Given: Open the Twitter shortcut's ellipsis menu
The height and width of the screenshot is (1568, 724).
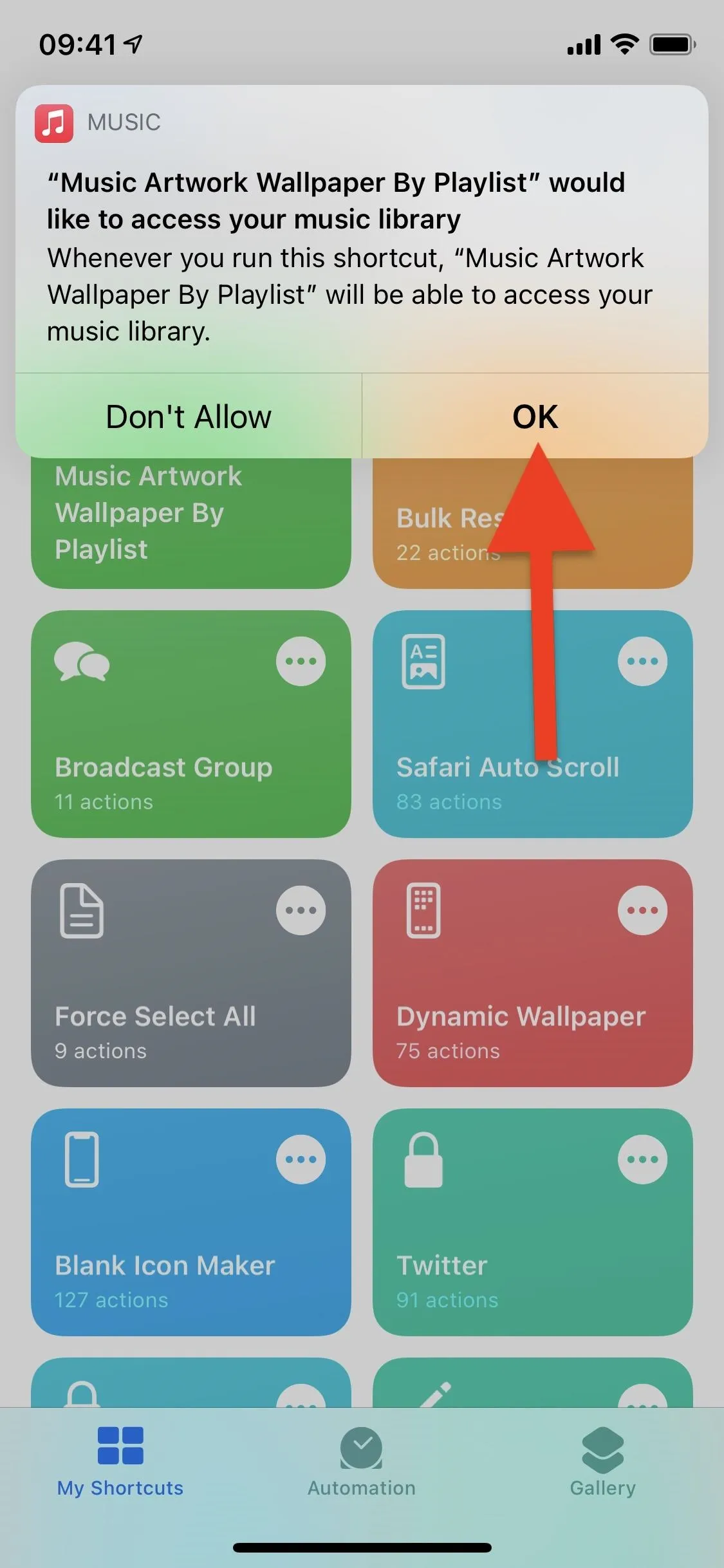Looking at the screenshot, I should pyautogui.click(x=642, y=1159).
